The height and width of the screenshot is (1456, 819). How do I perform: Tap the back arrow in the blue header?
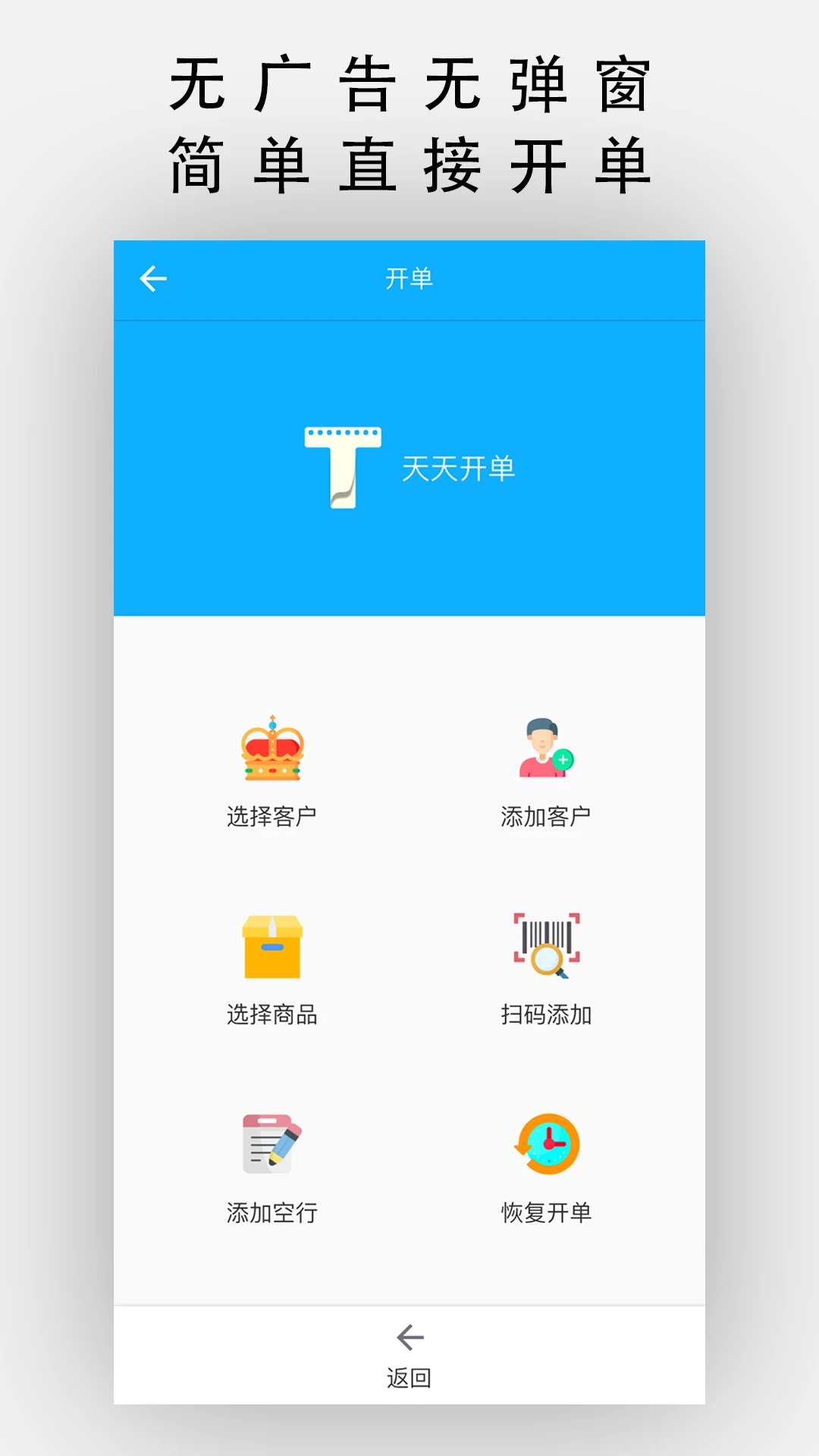(152, 278)
